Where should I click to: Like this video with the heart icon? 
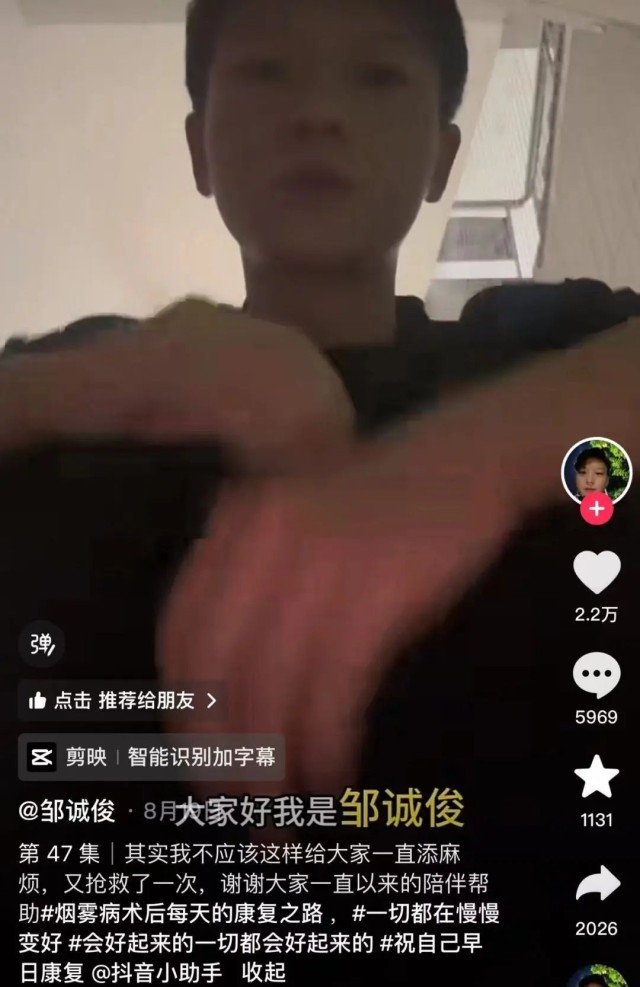596,573
